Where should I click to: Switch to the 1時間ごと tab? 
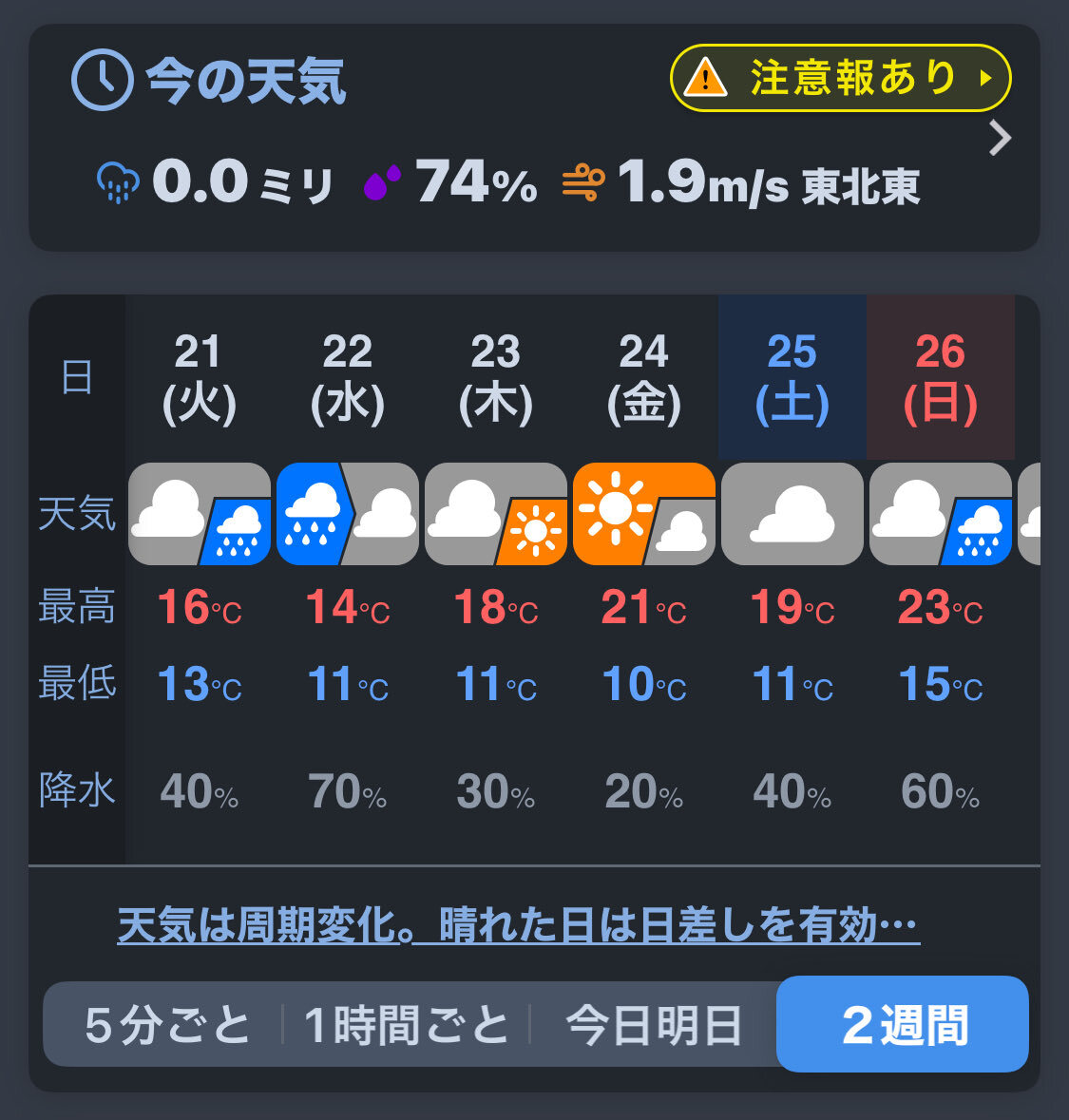406,1025
